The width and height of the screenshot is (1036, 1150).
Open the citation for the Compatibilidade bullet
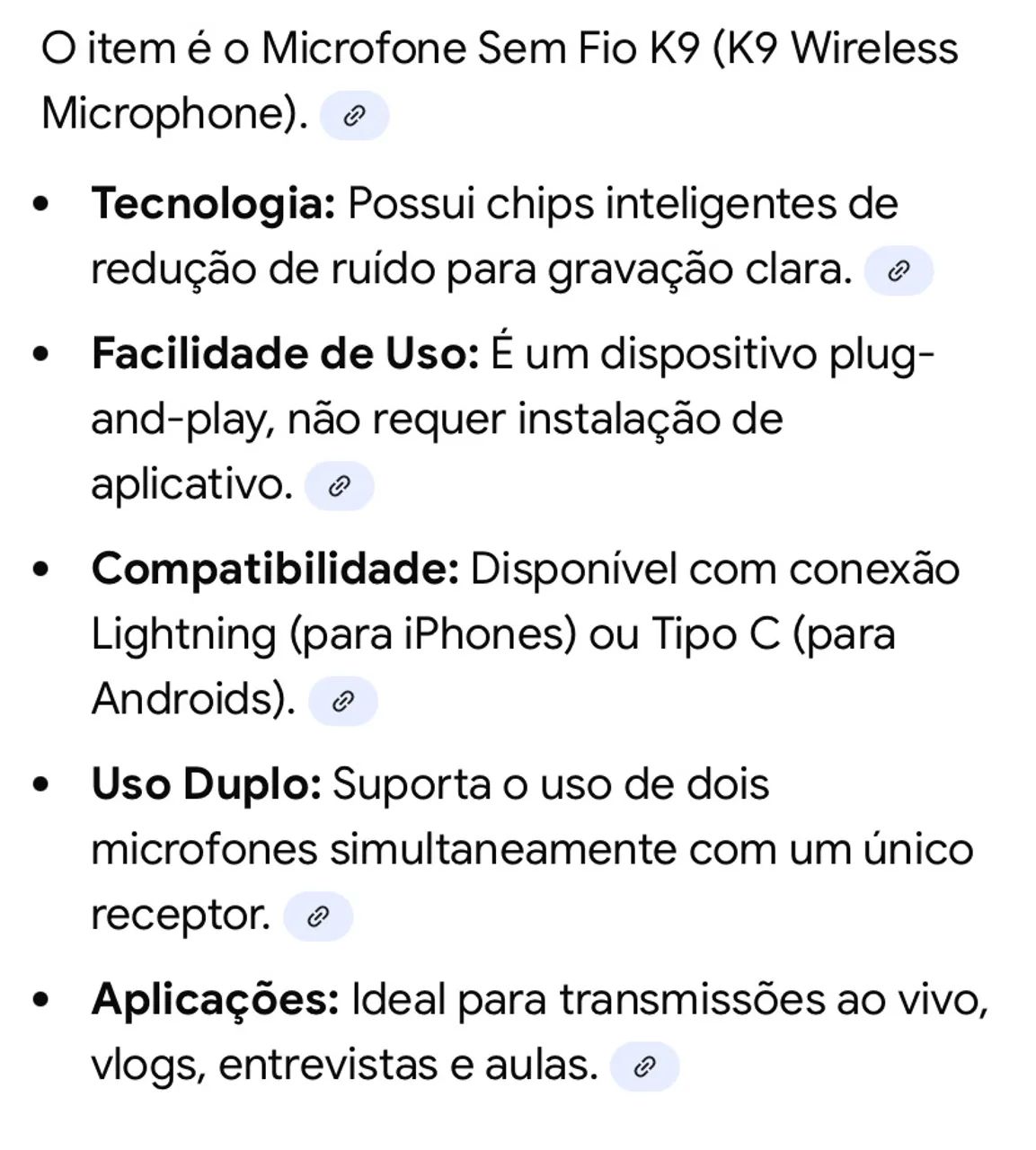point(342,698)
